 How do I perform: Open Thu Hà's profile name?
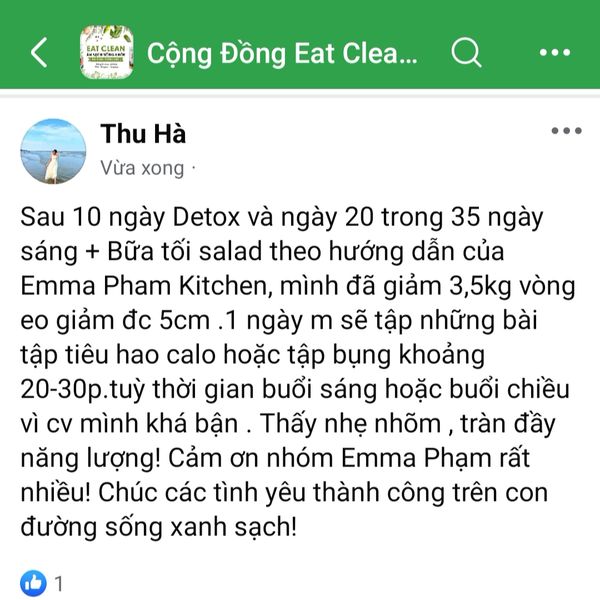pos(143,135)
